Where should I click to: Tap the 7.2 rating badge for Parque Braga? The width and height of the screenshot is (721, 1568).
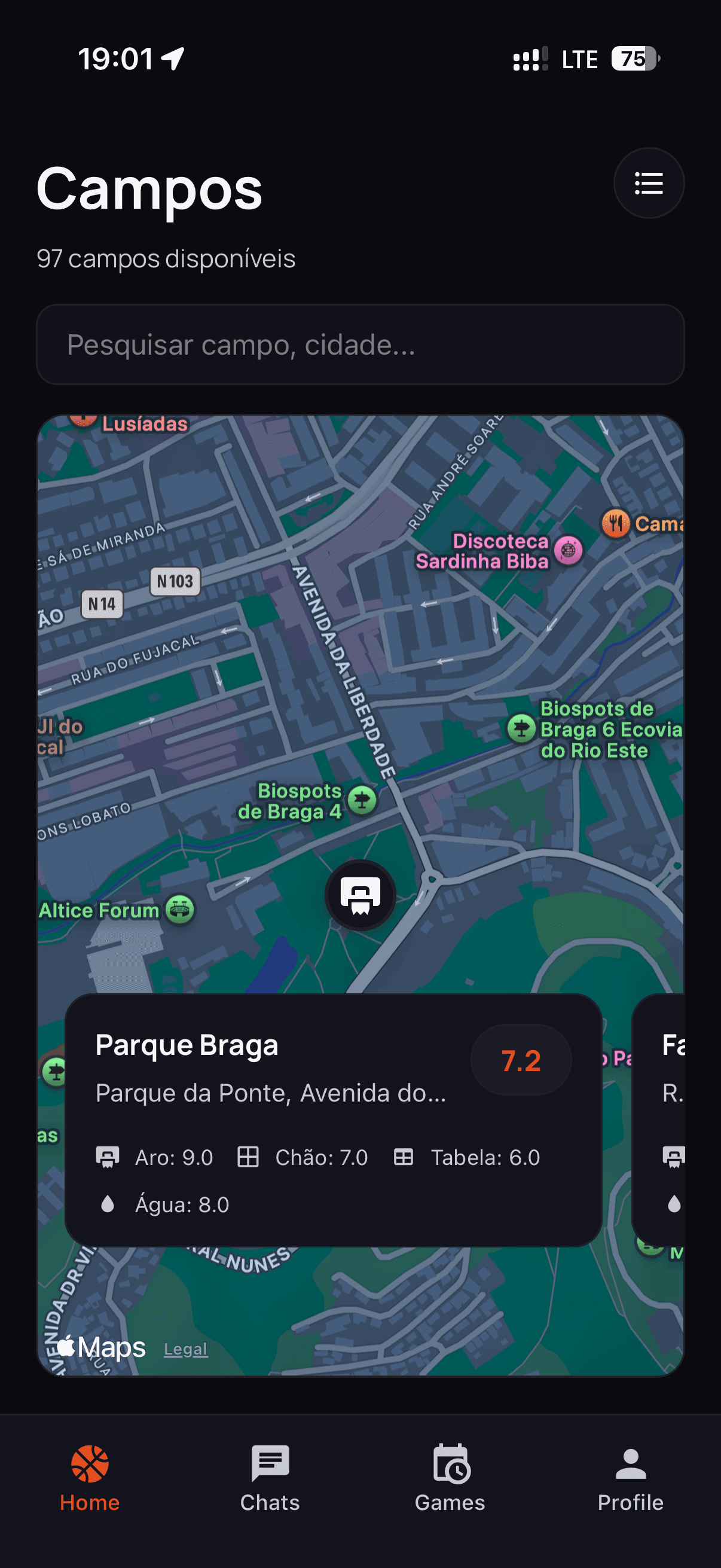click(x=521, y=1060)
